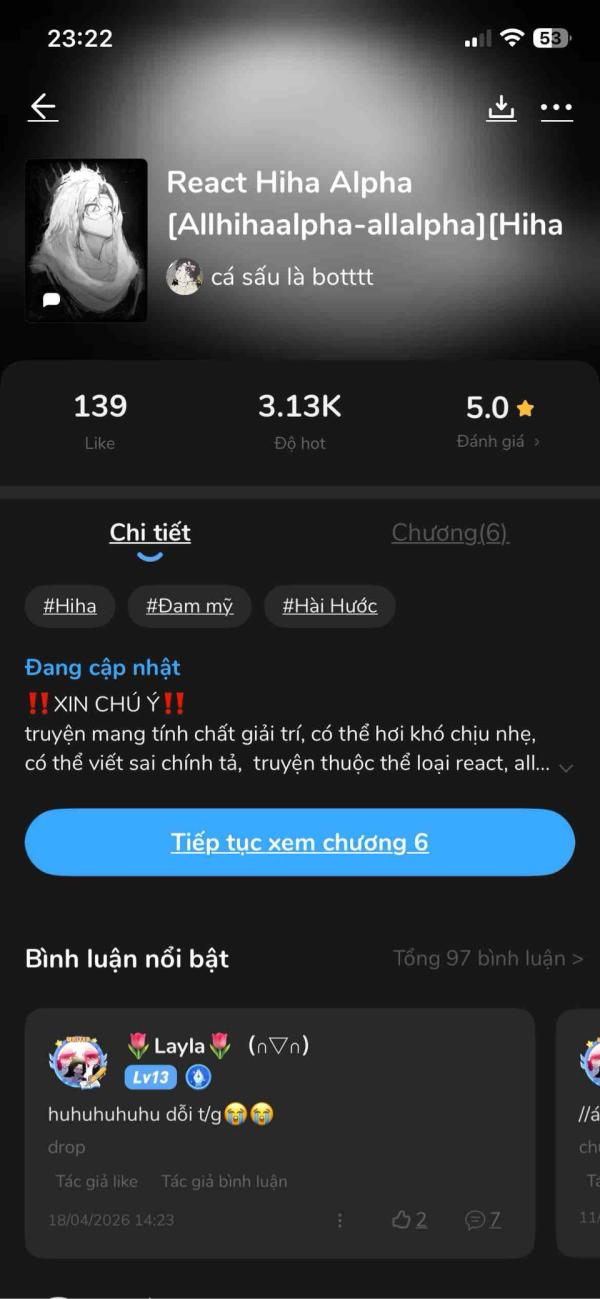Viewport: 600px width, 1299px height.
Task: Open Layla's profile avatar
Action: [x=78, y=1061]
